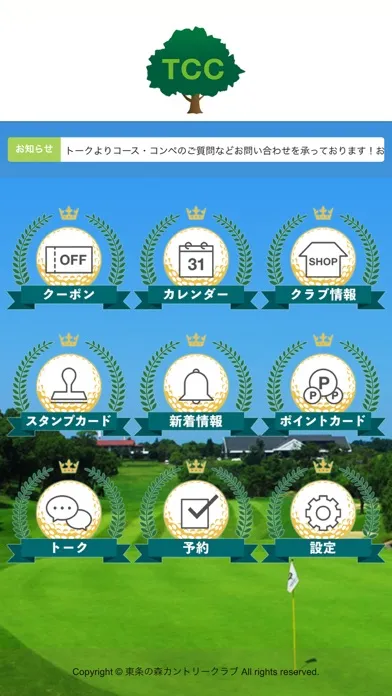Open the カレンダー calendar
Screen dimensions: 392x696
196,258
